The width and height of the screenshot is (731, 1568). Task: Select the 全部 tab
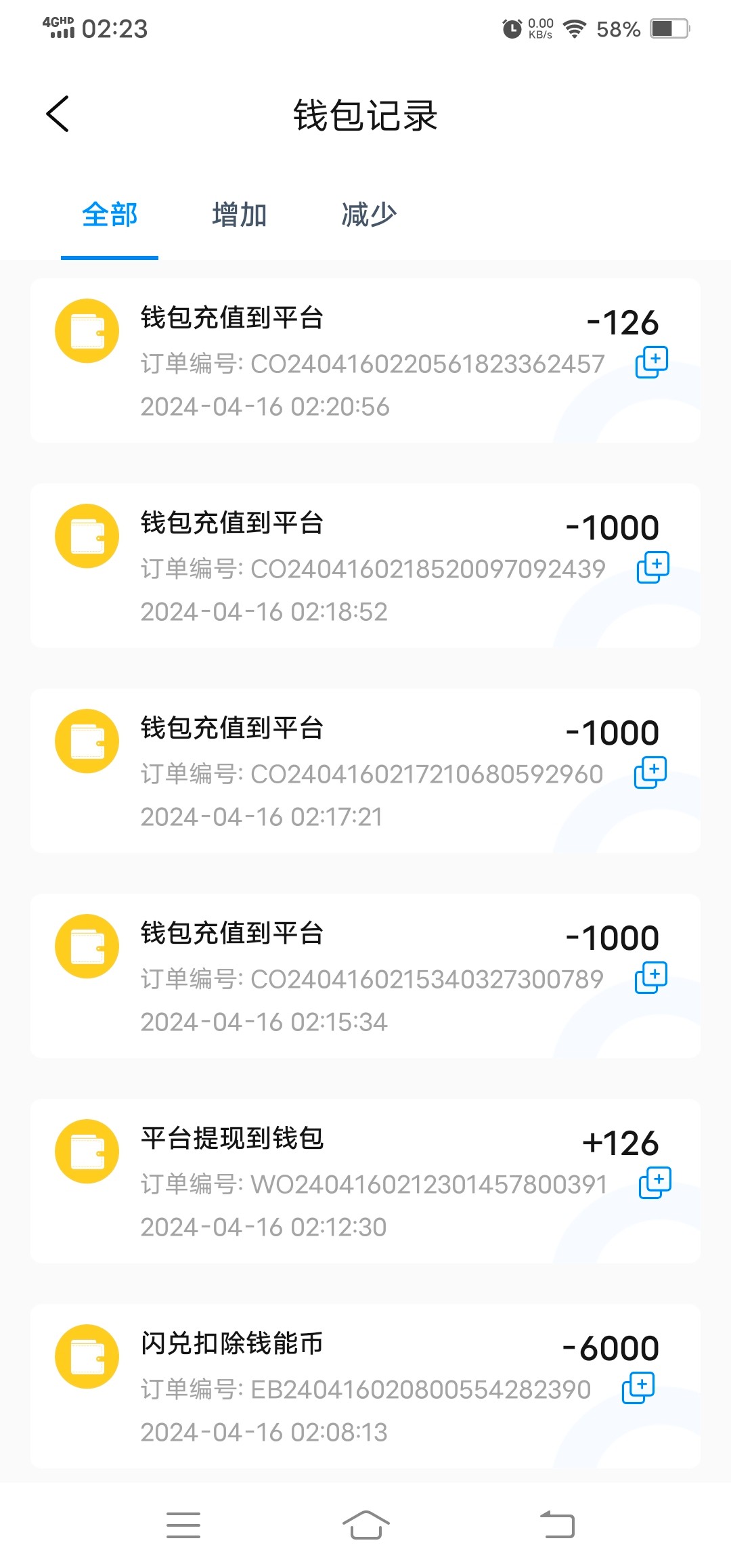coord(110,215)
